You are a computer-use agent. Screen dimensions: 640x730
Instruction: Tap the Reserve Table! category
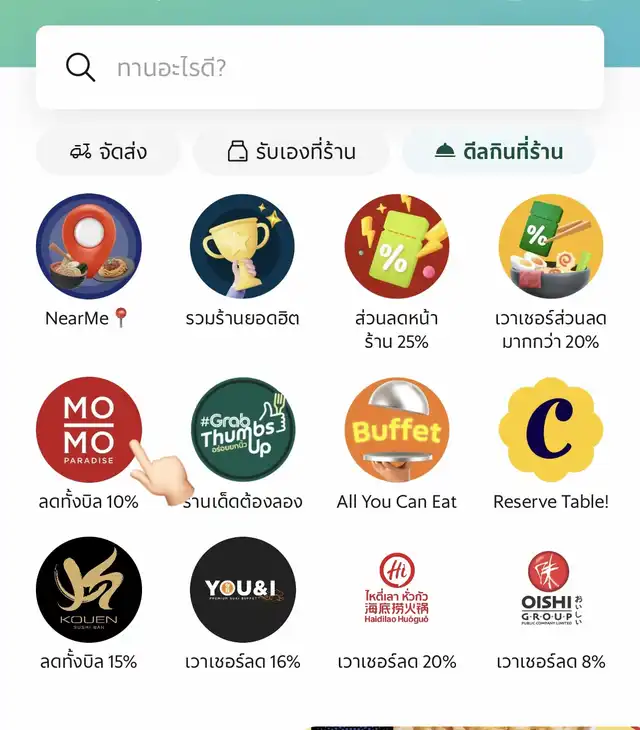[x=551, y=430]
